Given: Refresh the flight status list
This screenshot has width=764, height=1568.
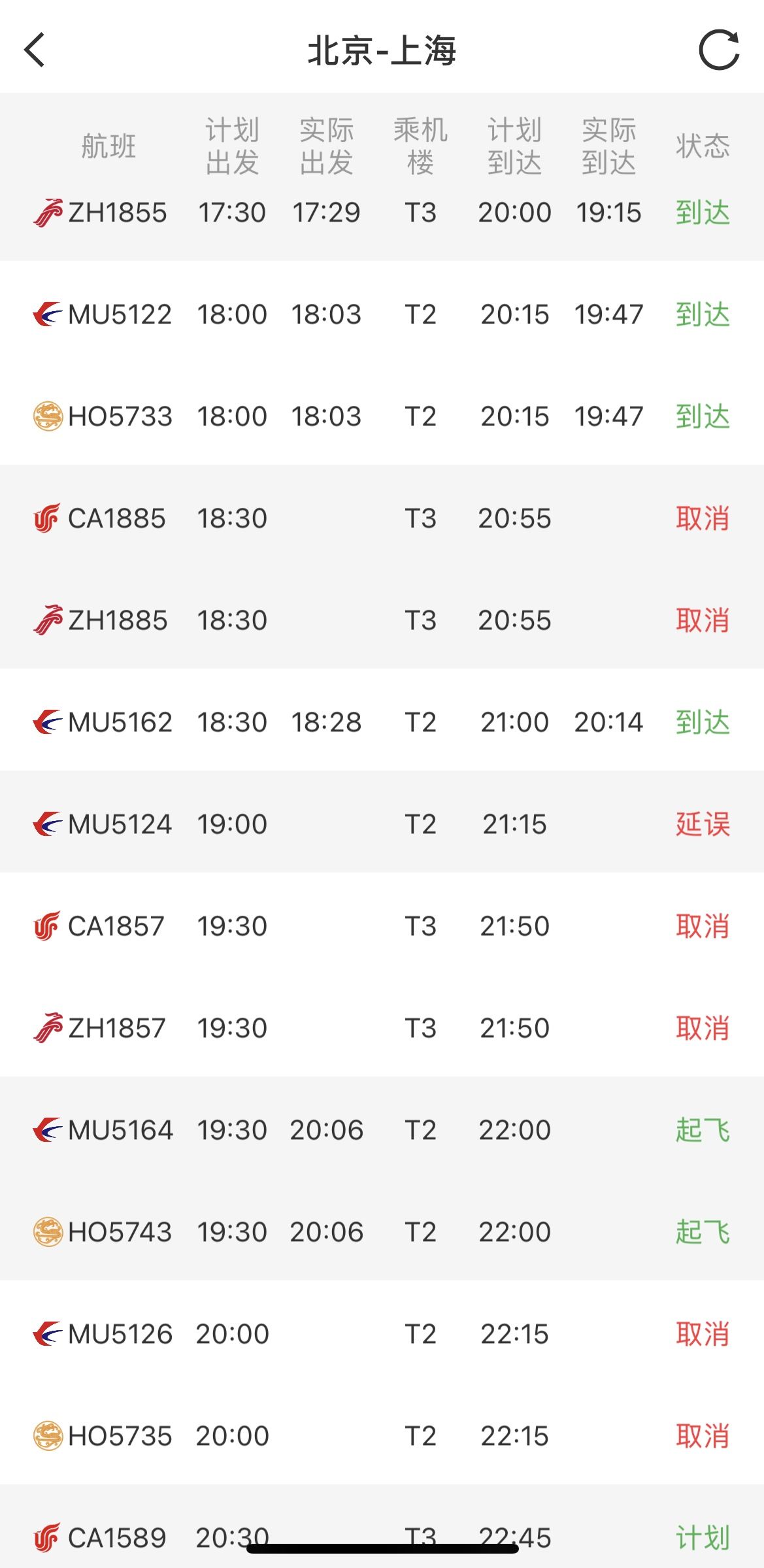Looking at the screenshot, I should 719,49.
